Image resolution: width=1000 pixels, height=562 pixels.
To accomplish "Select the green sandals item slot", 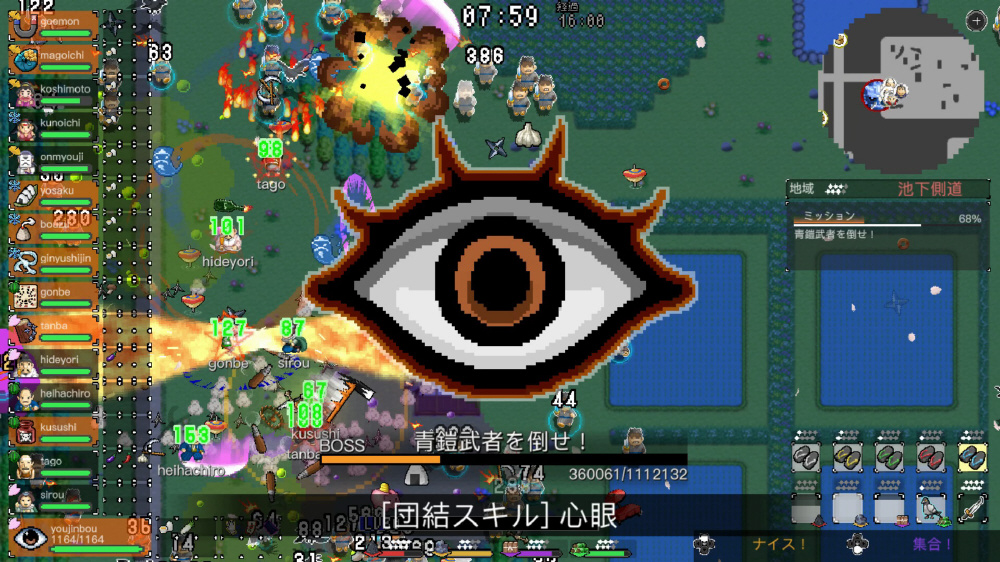I will pos(889,457).
